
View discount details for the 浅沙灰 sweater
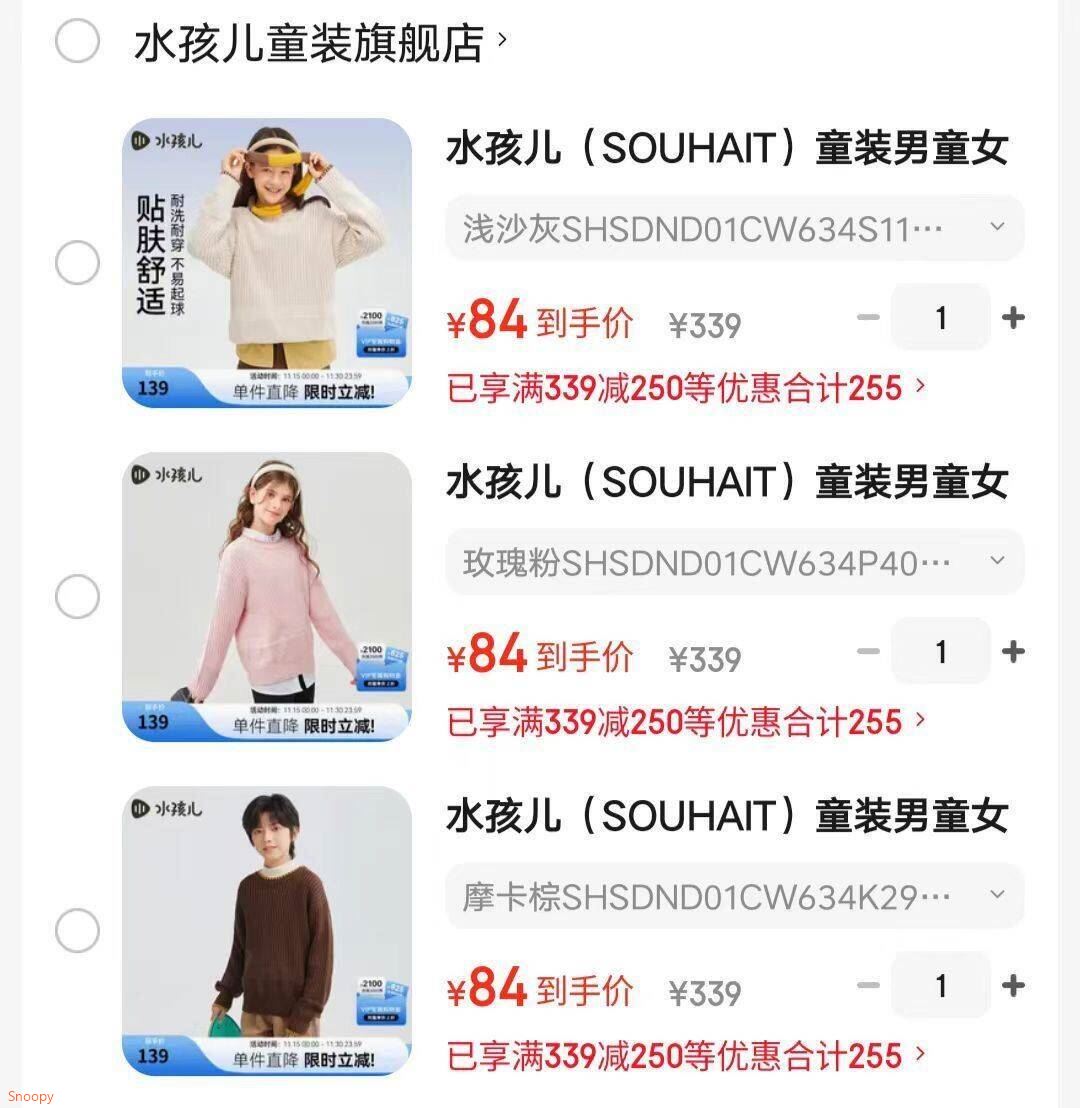point(686,388)
